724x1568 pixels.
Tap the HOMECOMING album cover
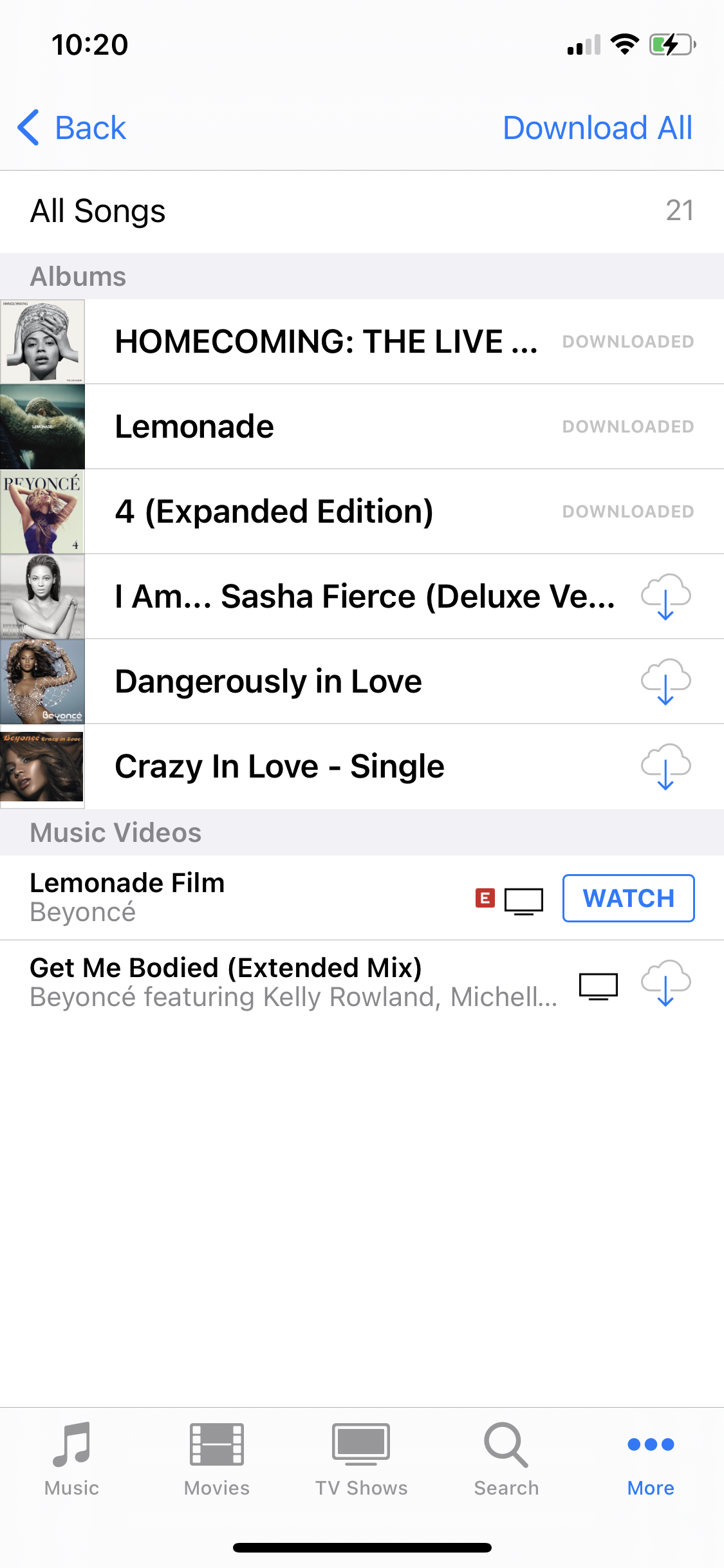[x=42, y=341]
